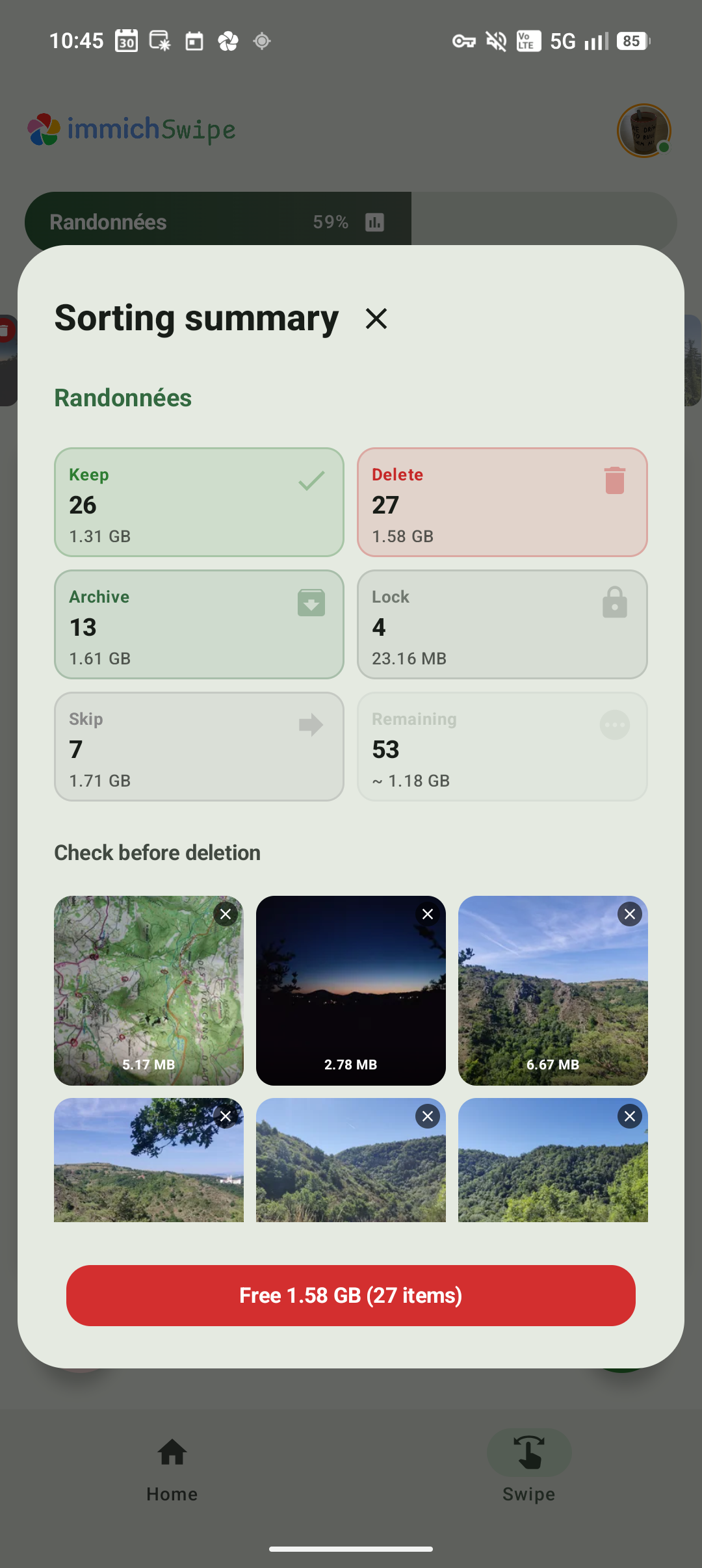View the 5.17 MB map photo
The width and height of the screenshot is (702, 1568).
click(x=149, y=991)
